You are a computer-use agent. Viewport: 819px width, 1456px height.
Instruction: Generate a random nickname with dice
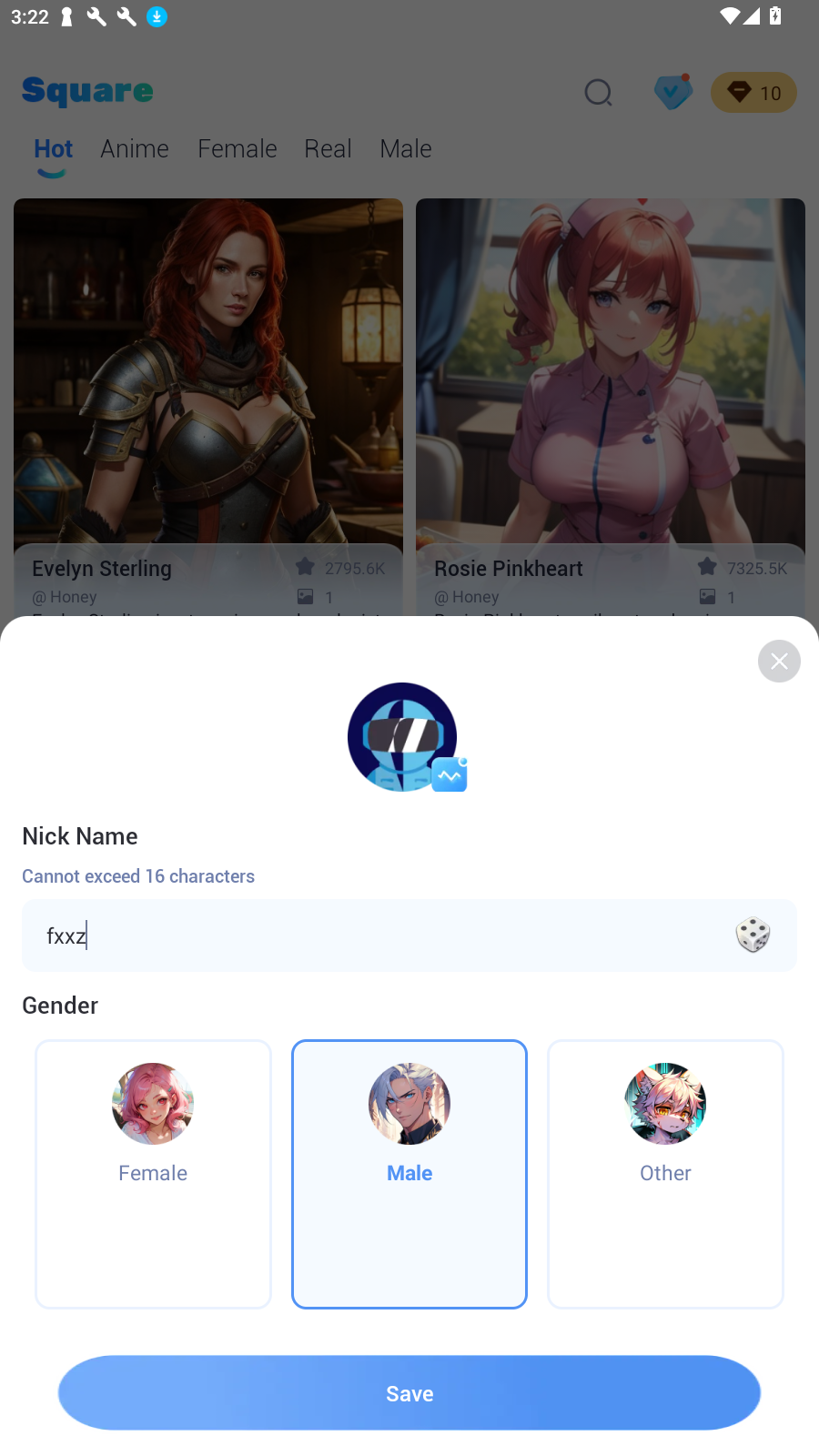[753, 935]
